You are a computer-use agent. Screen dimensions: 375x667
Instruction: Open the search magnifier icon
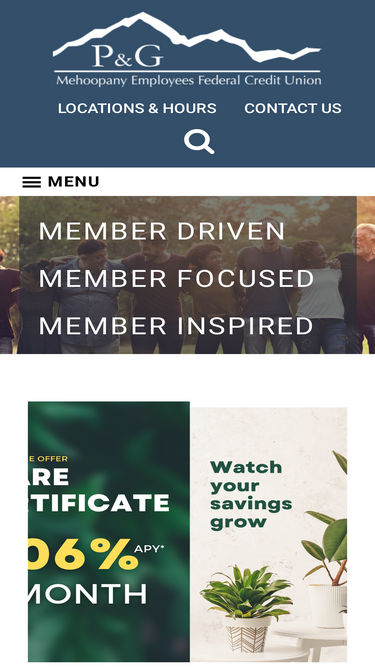pos(199,141)
